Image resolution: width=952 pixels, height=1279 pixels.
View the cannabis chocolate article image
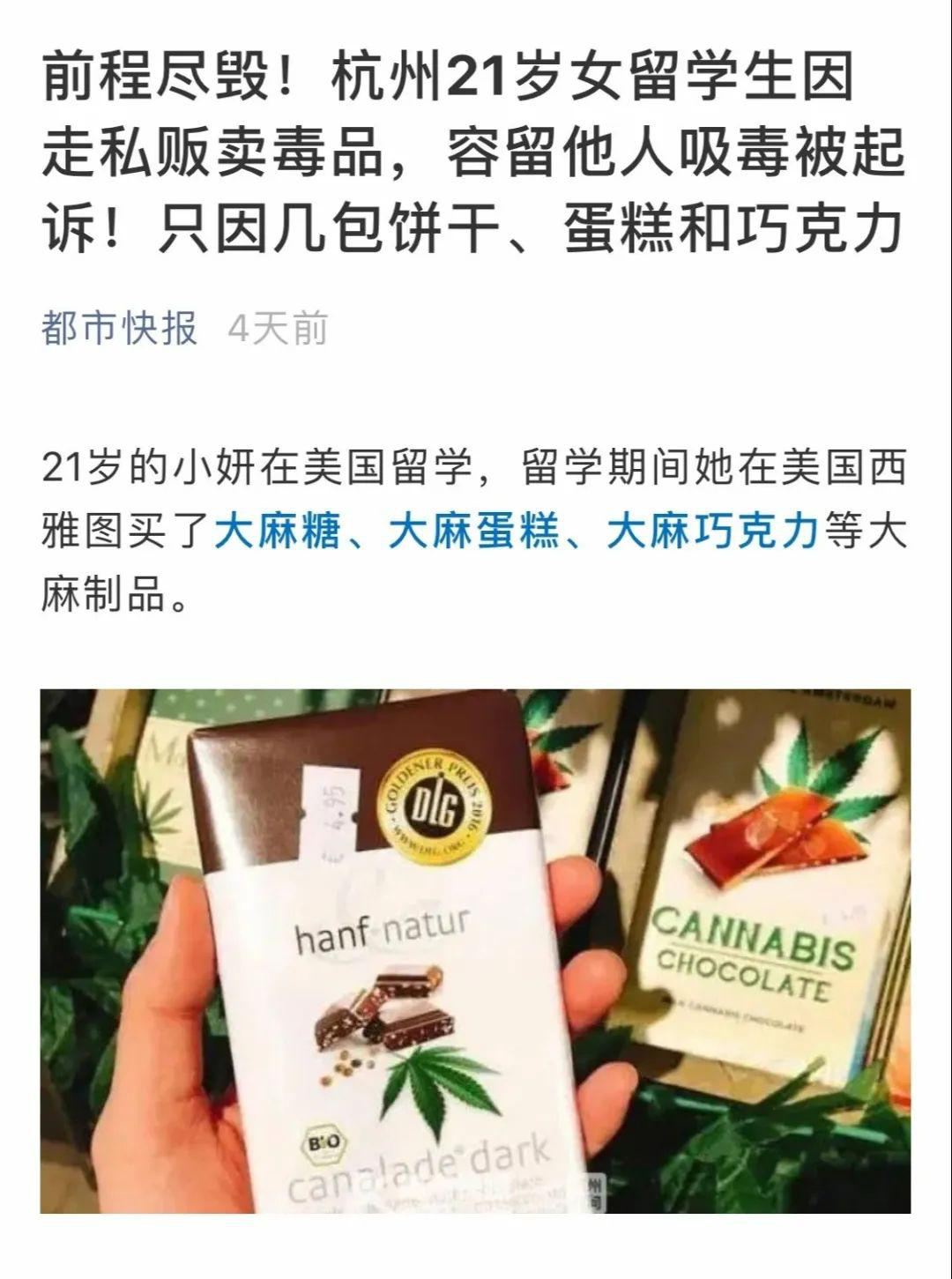tap(475, 950)
